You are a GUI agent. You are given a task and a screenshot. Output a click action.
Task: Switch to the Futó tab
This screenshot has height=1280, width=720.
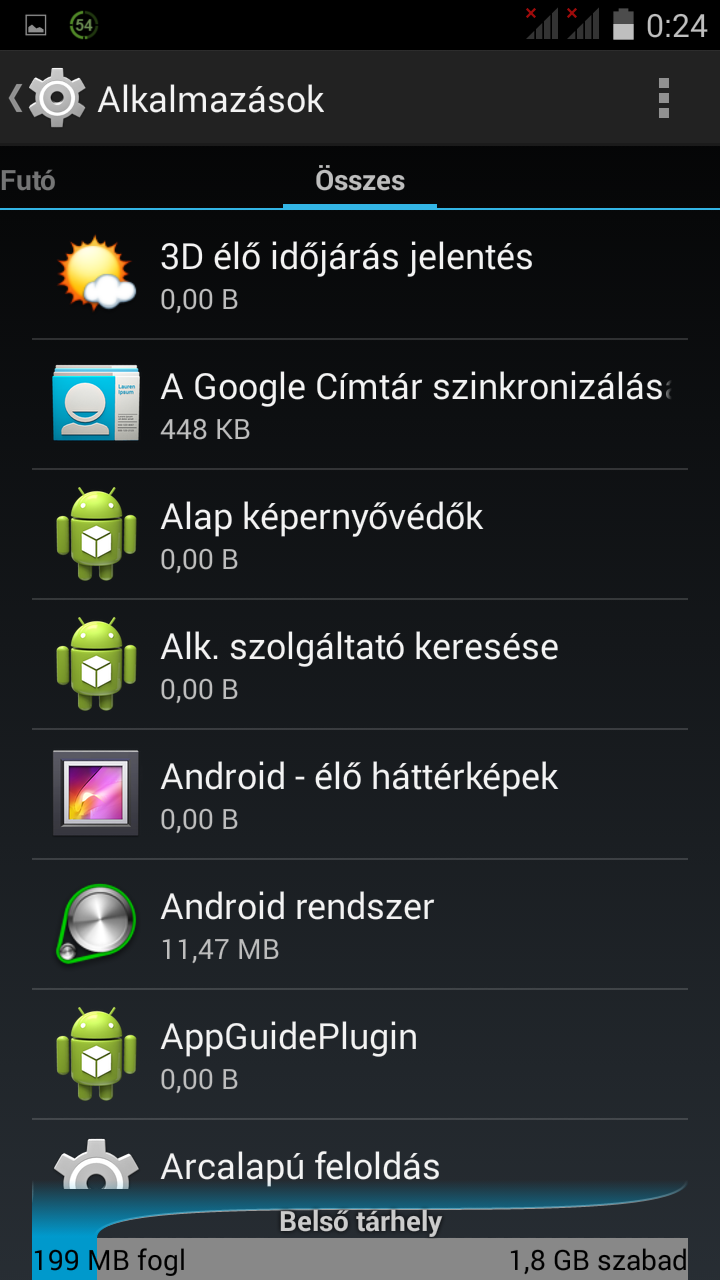pos(30,181)
